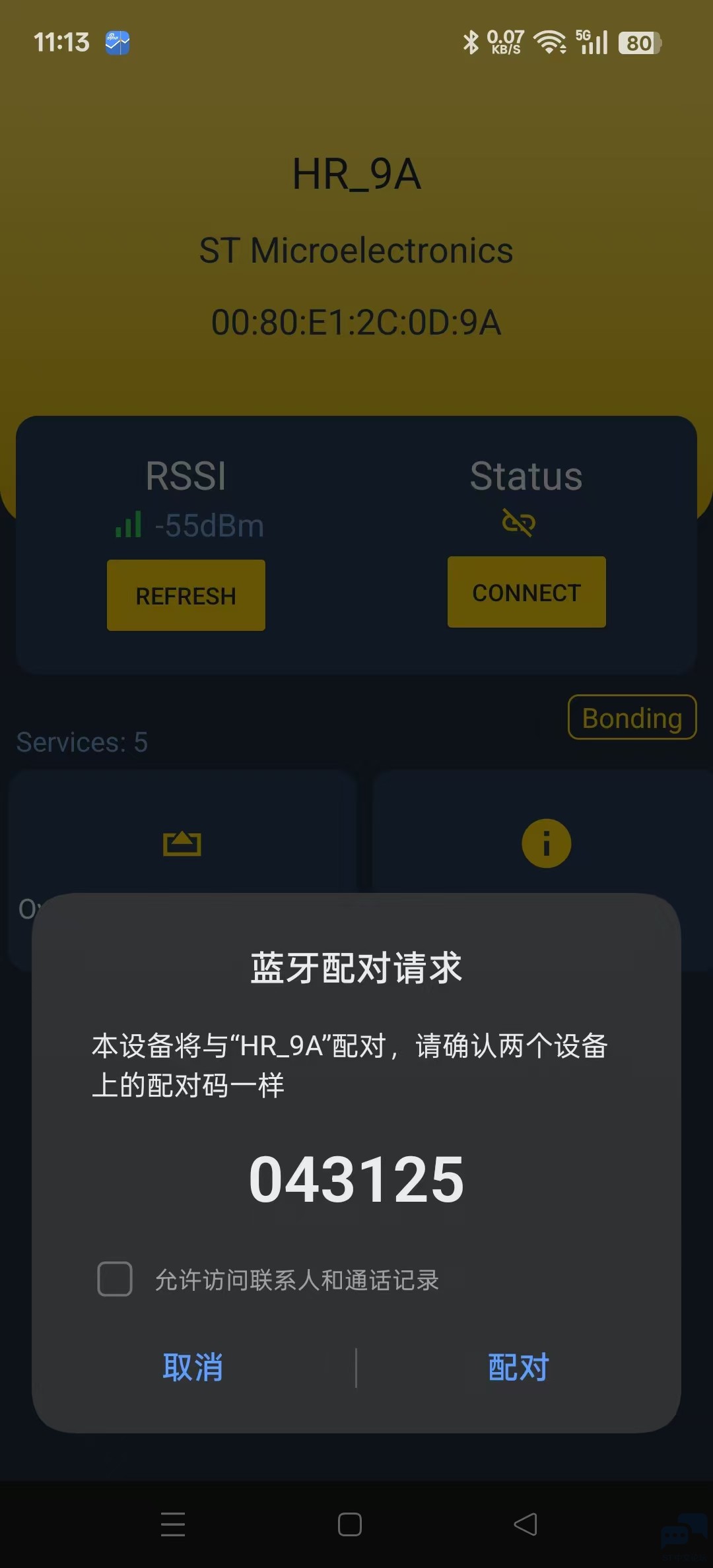Tap the Bonding chip

point(632,717)
